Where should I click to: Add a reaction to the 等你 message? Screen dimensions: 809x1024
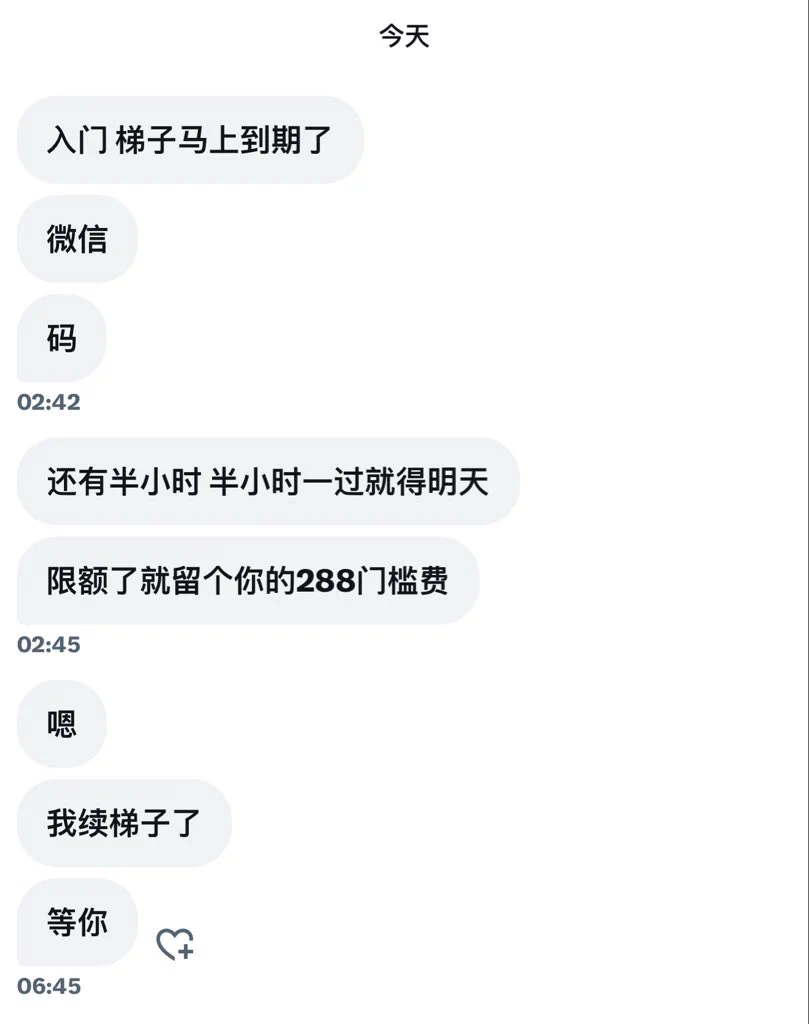point(175,943)
